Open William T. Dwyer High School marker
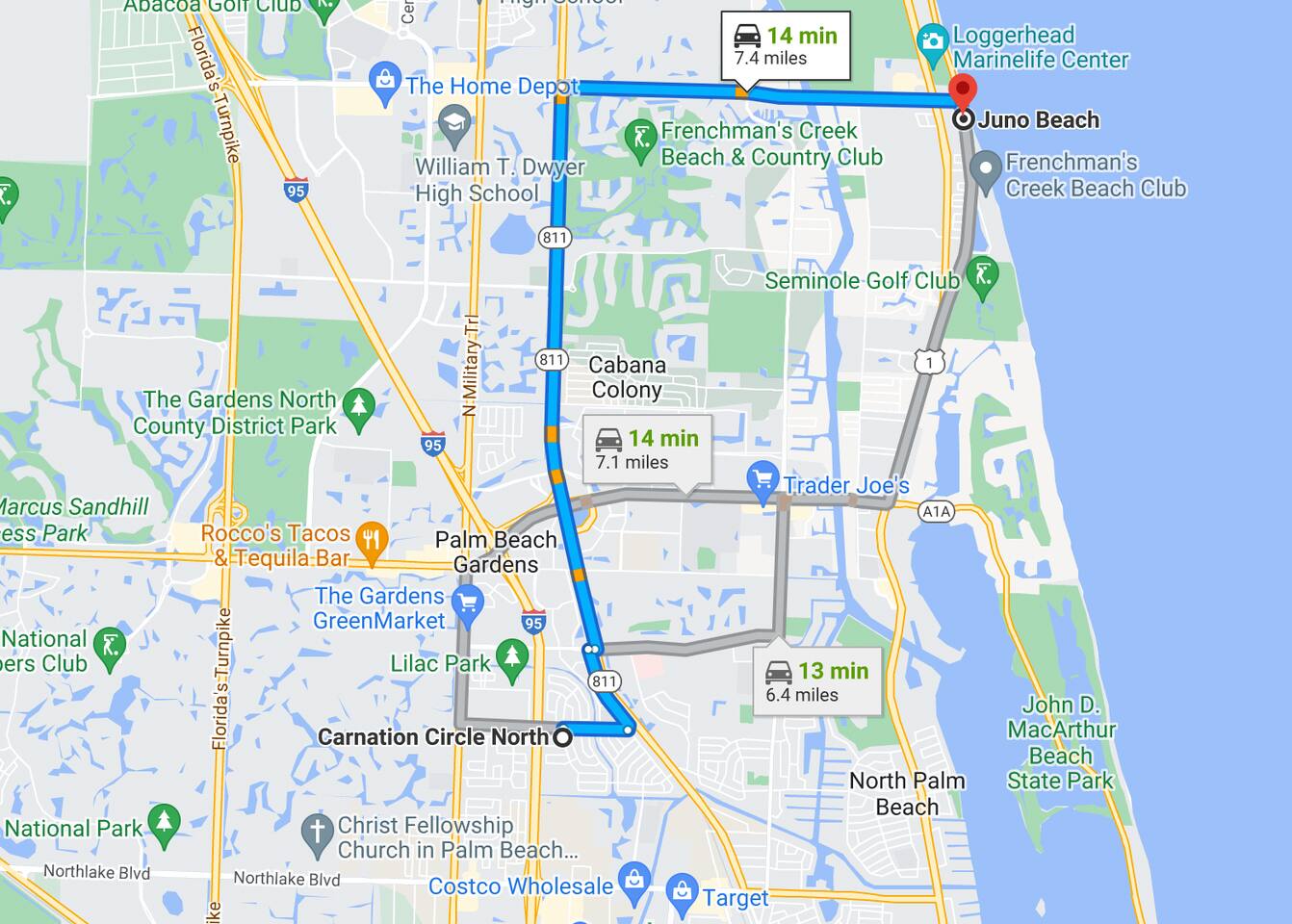Screen dimensions: 1292x924 pos(453,122)
